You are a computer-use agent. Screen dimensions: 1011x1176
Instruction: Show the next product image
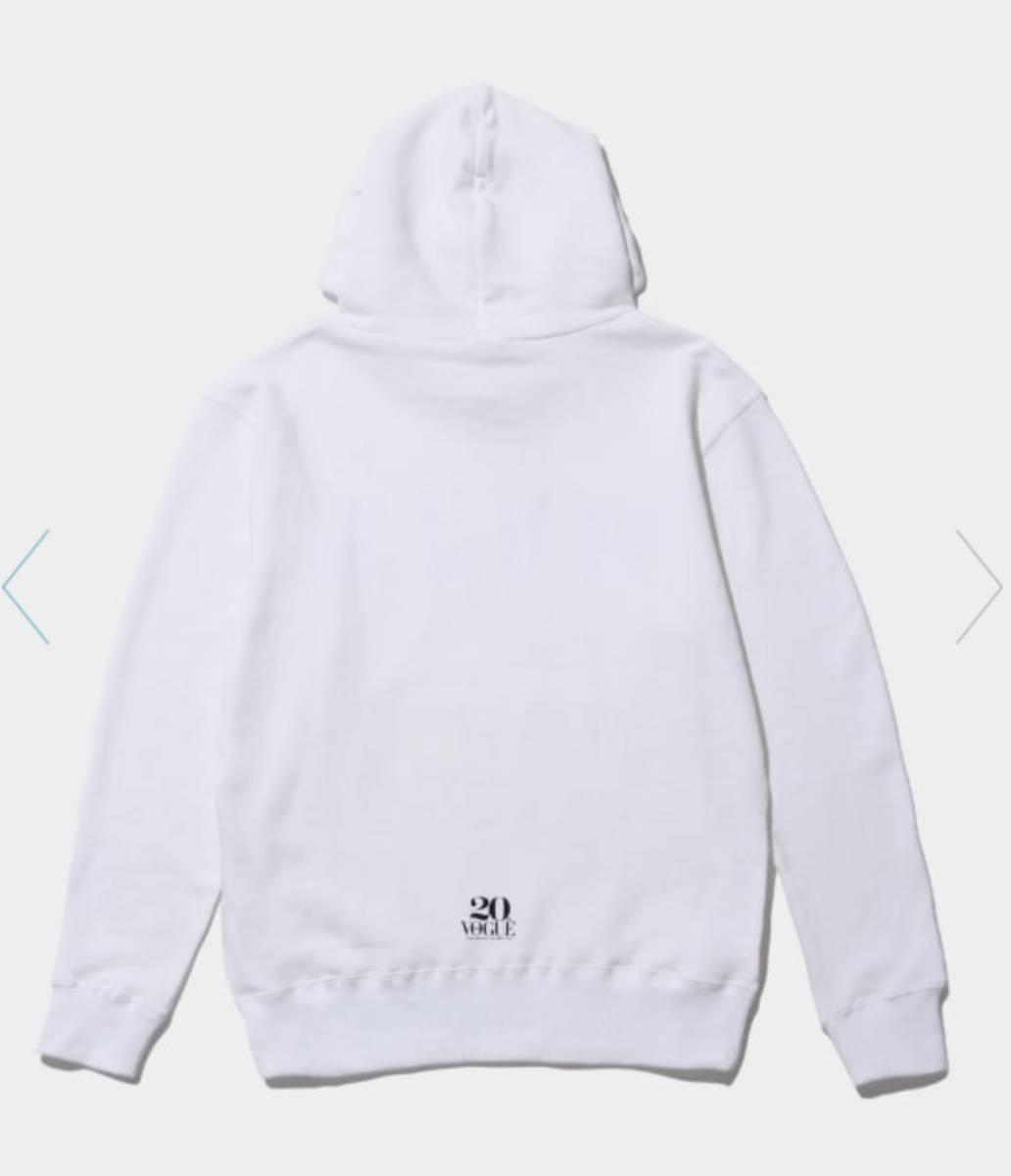pos(978,586)
